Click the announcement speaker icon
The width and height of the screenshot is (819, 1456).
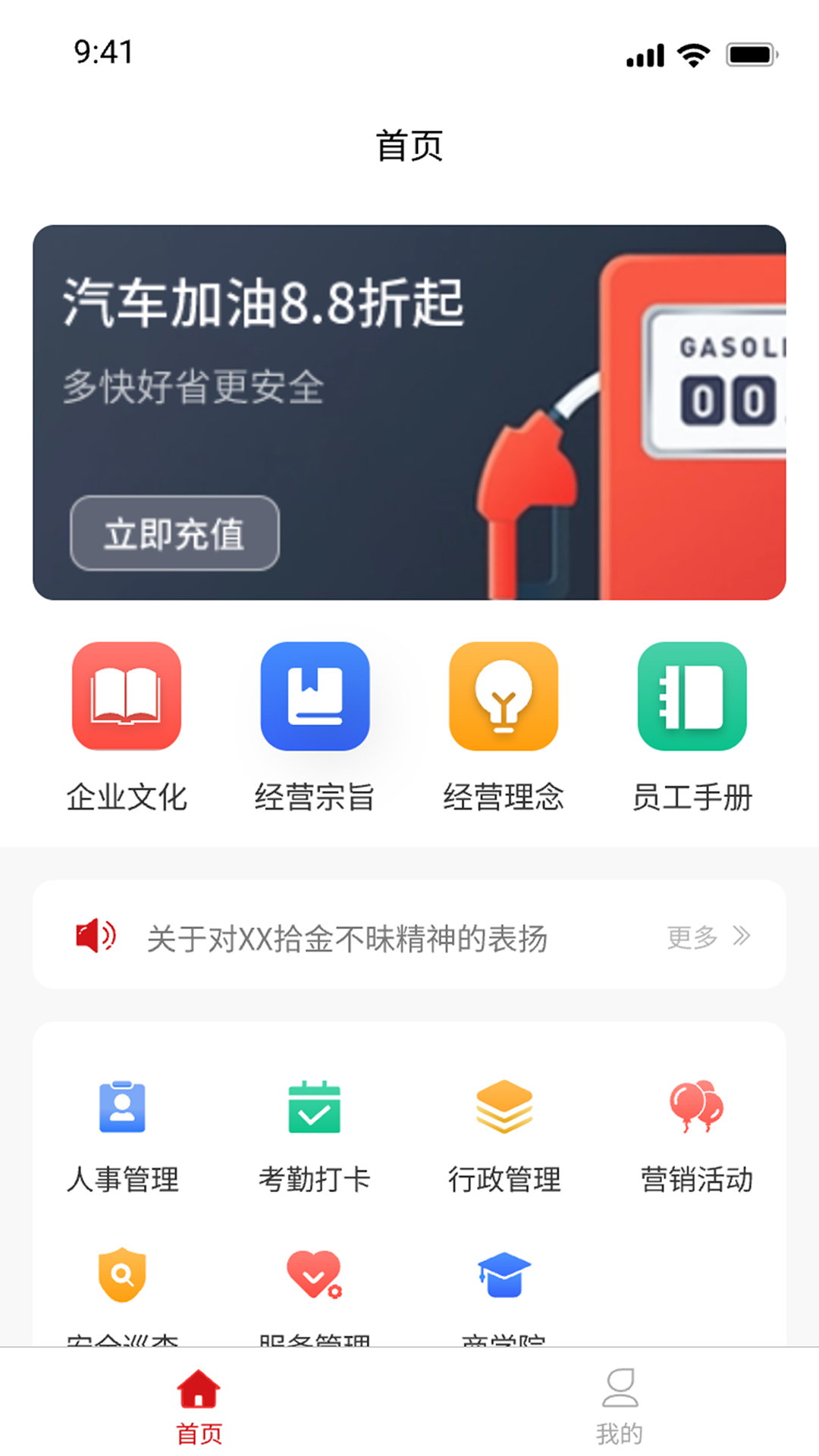tap(94, 937)
